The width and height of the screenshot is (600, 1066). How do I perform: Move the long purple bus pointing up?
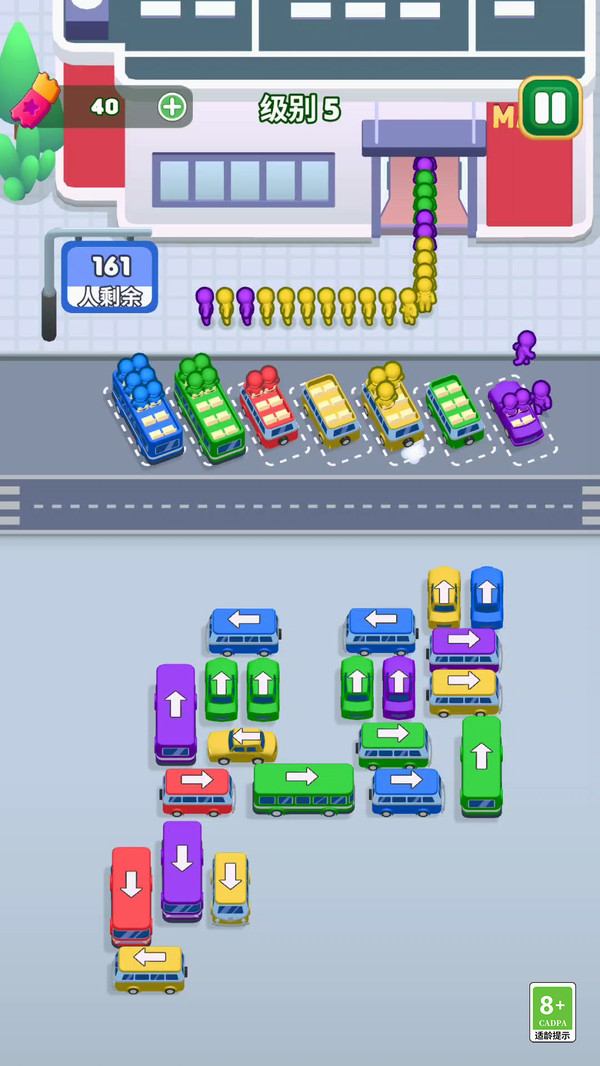click(176, 713)
